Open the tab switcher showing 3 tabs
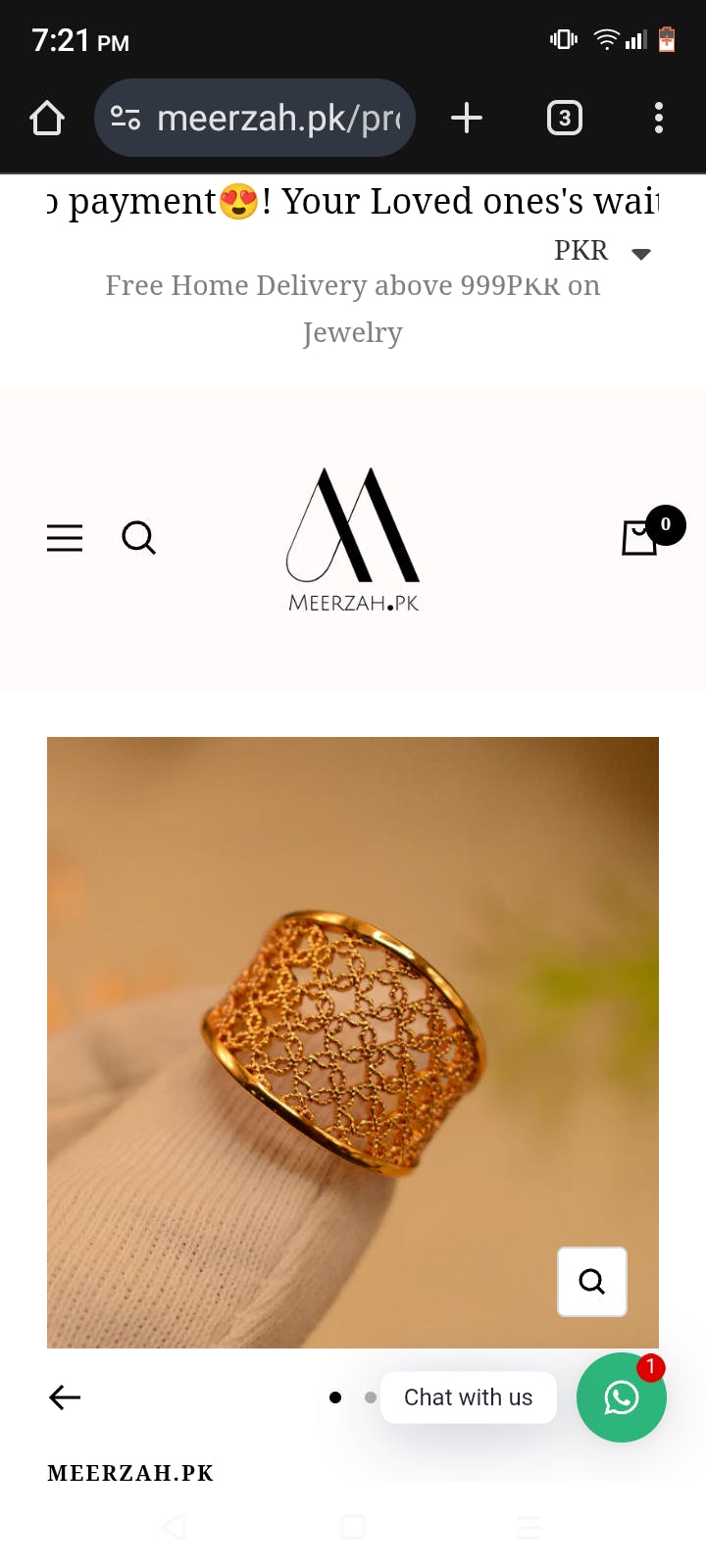This screenshot has width=706, height=1568. pos(564,119)
